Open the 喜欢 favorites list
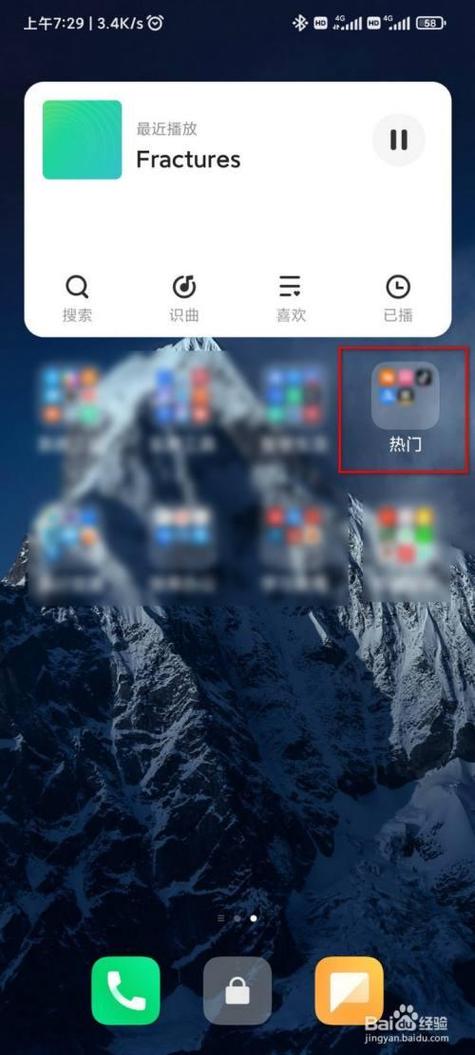 (291, 298)
